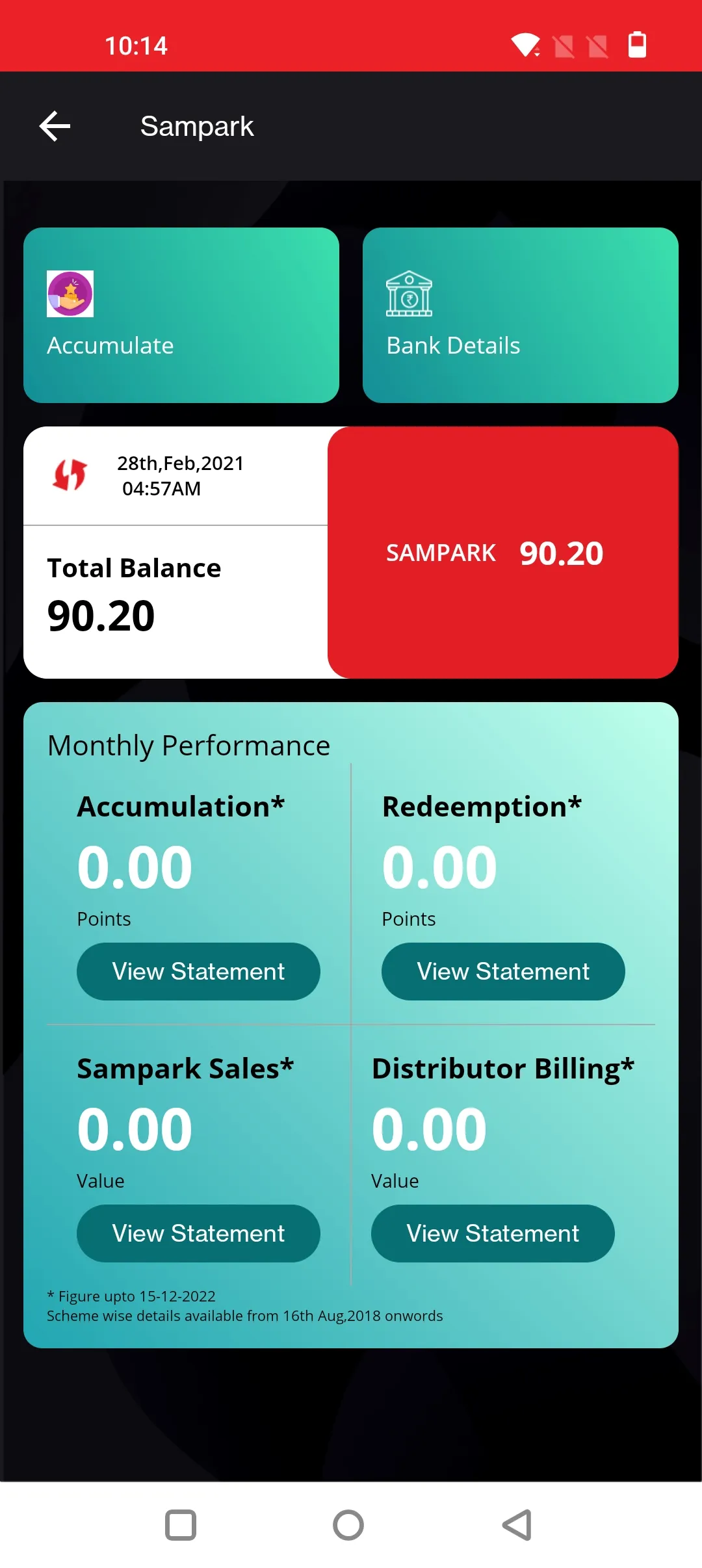
Task: View Statement for Accumulation points
Action: tap(198, 971)
